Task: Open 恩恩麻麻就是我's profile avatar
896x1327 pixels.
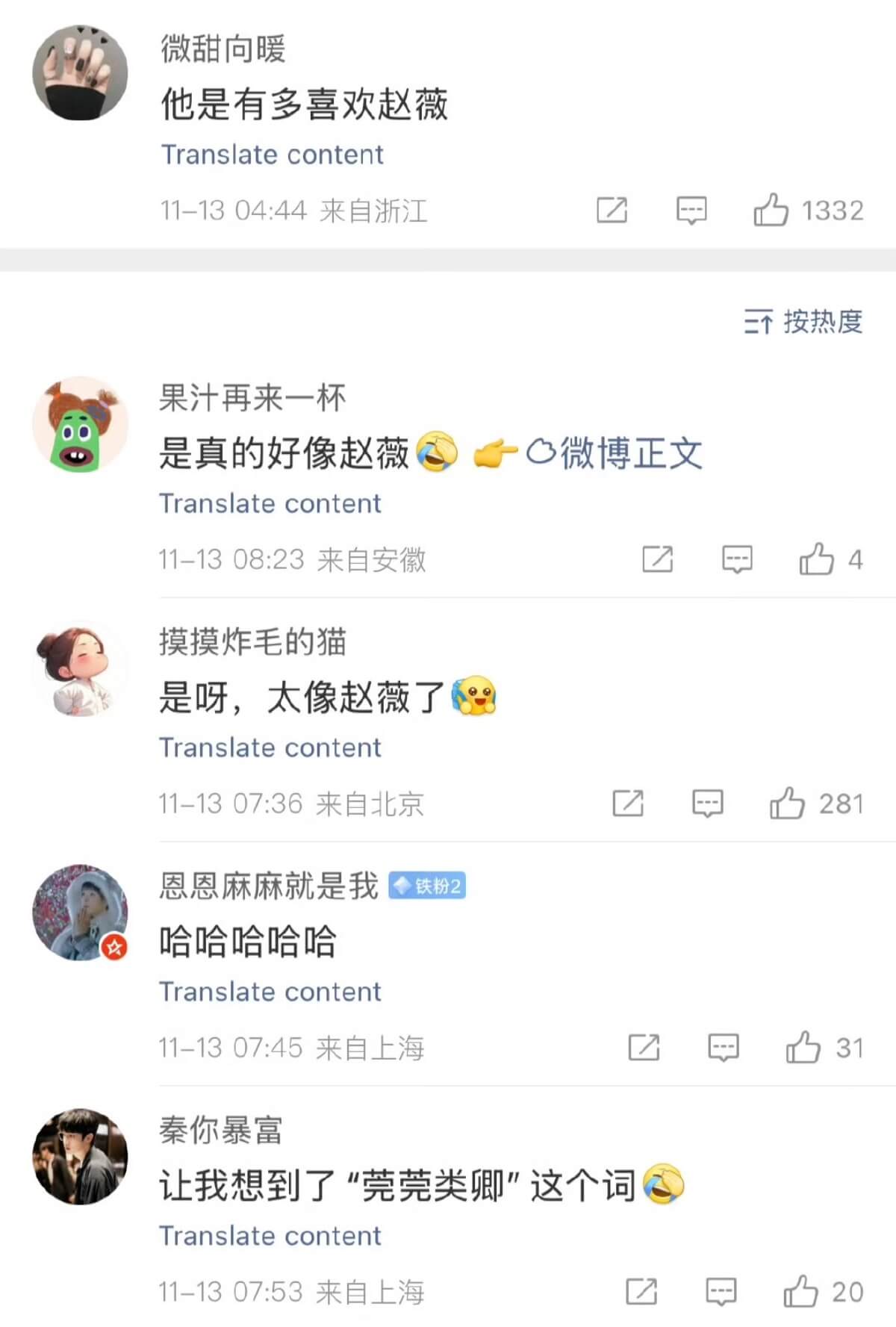Action: [81, 913]
